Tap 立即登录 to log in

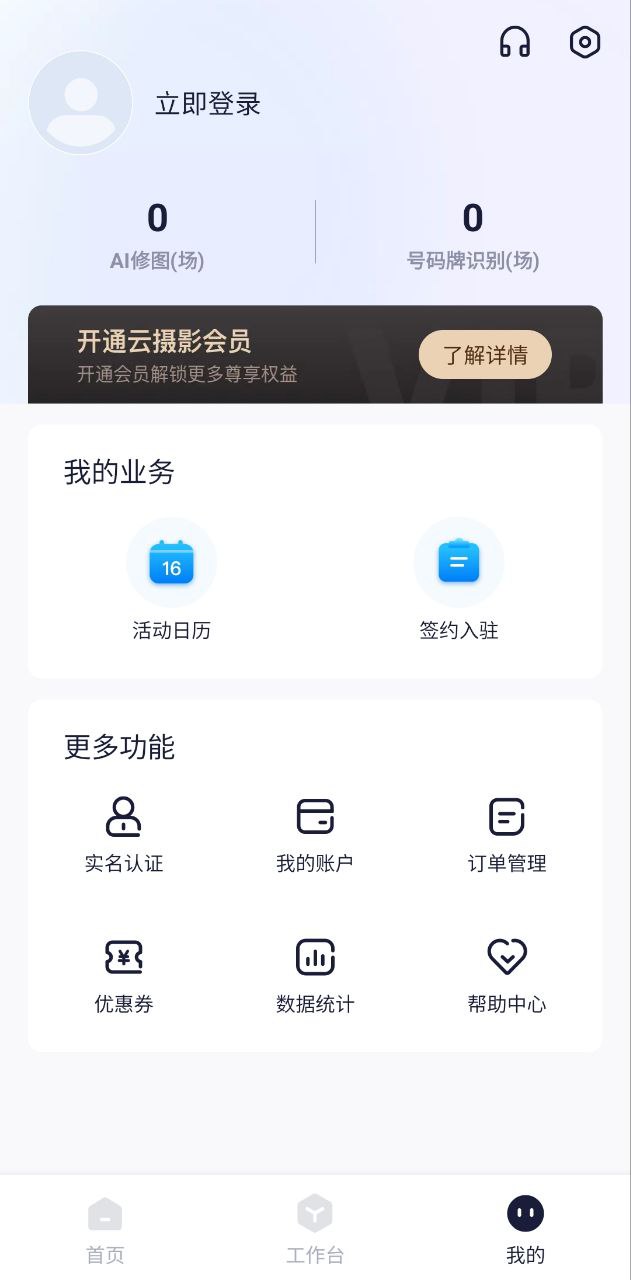point(208,104)
